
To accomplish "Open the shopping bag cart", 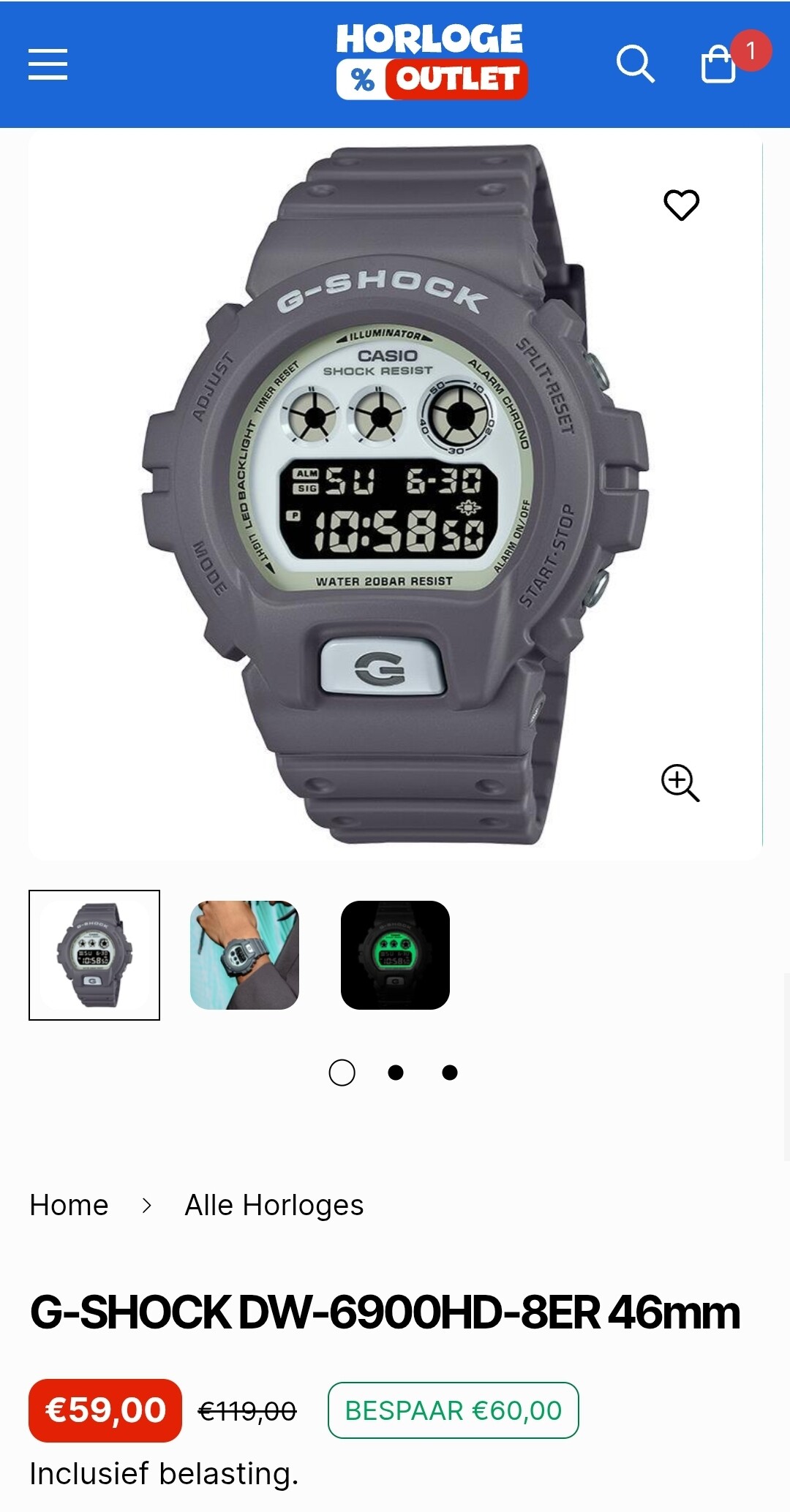I will click(x=718, y=64).
